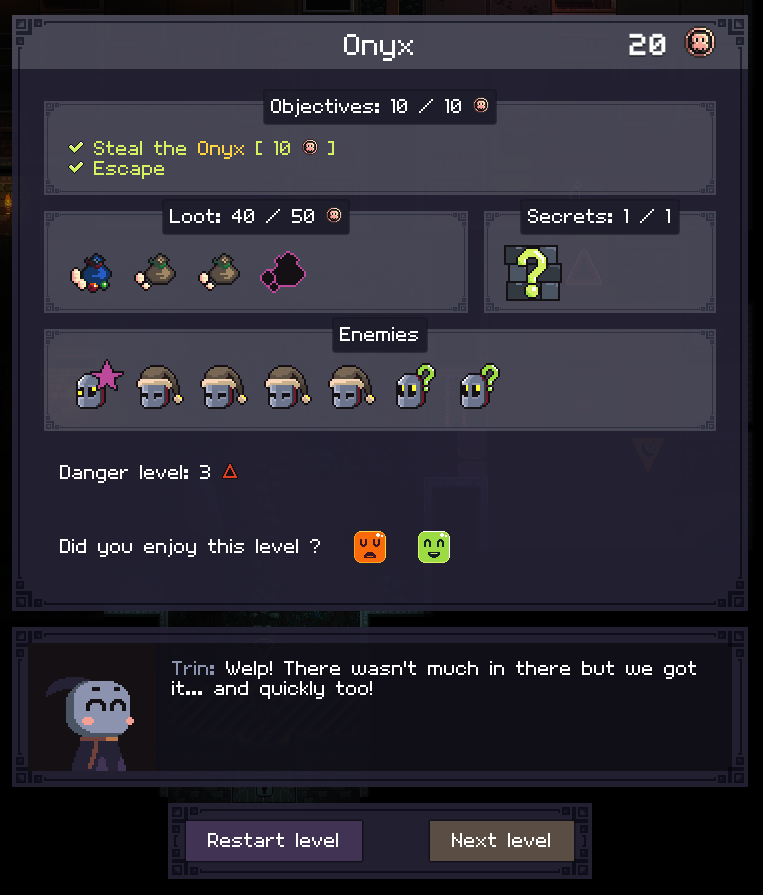The height and width of the screenshot is (895, 763).
Task: Tap the Restart level button
Action: (273, 841)
